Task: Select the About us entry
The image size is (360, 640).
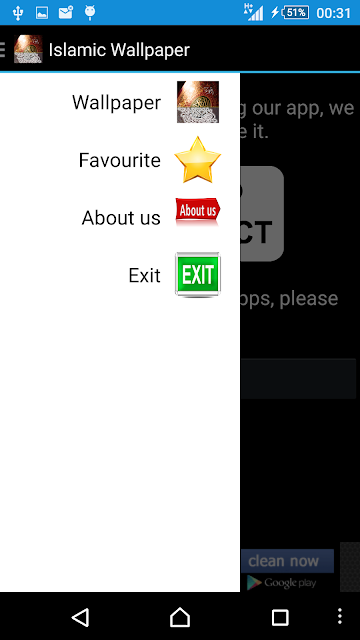Action: (120, 217)
